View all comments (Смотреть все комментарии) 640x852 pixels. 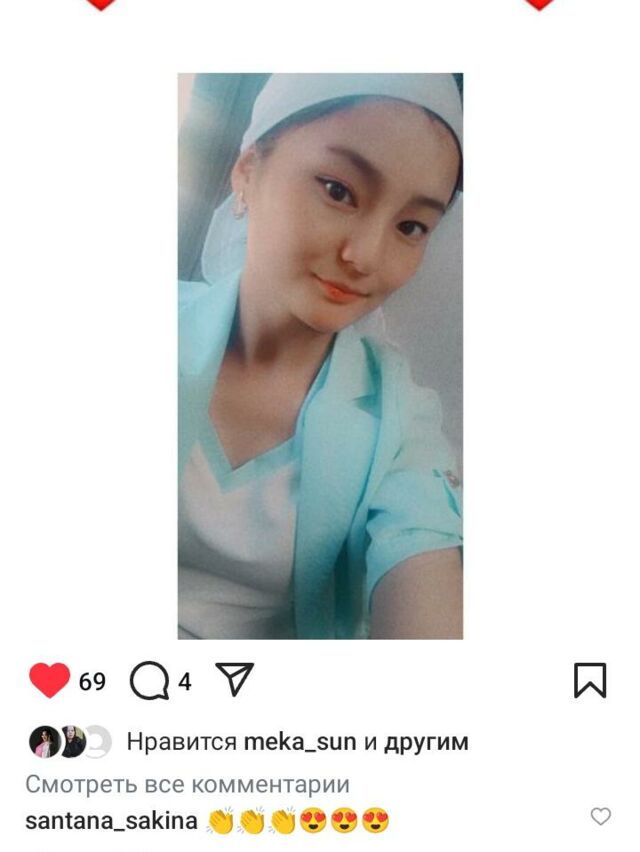click(x=188, y=784)
